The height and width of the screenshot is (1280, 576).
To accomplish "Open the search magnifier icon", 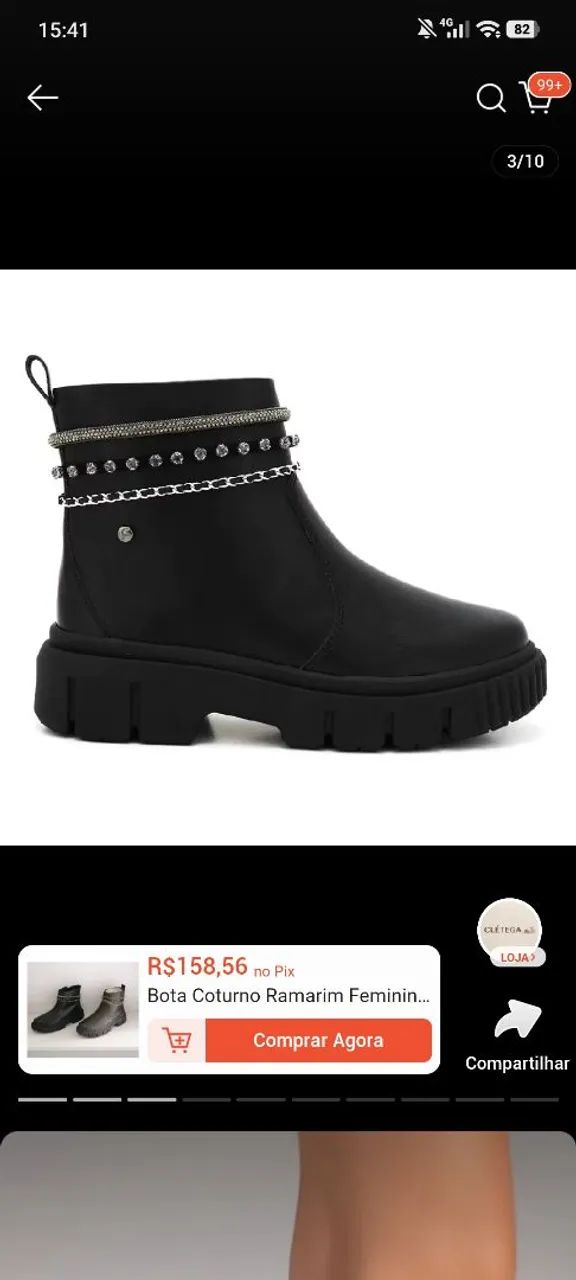I will coord(490,98).
